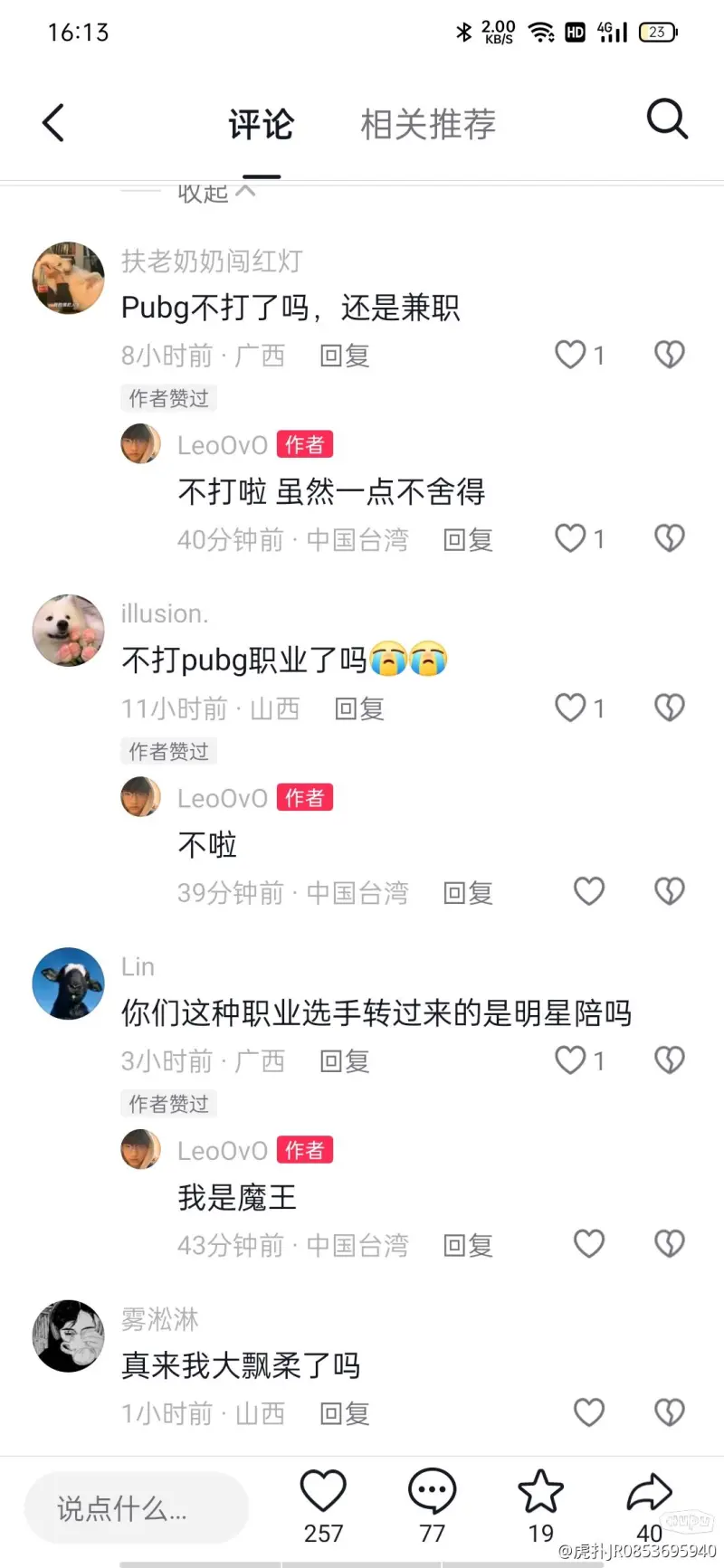Like the author's reply 我是魔王
Screen dimensions: 724x1568
coord(589,1244)
